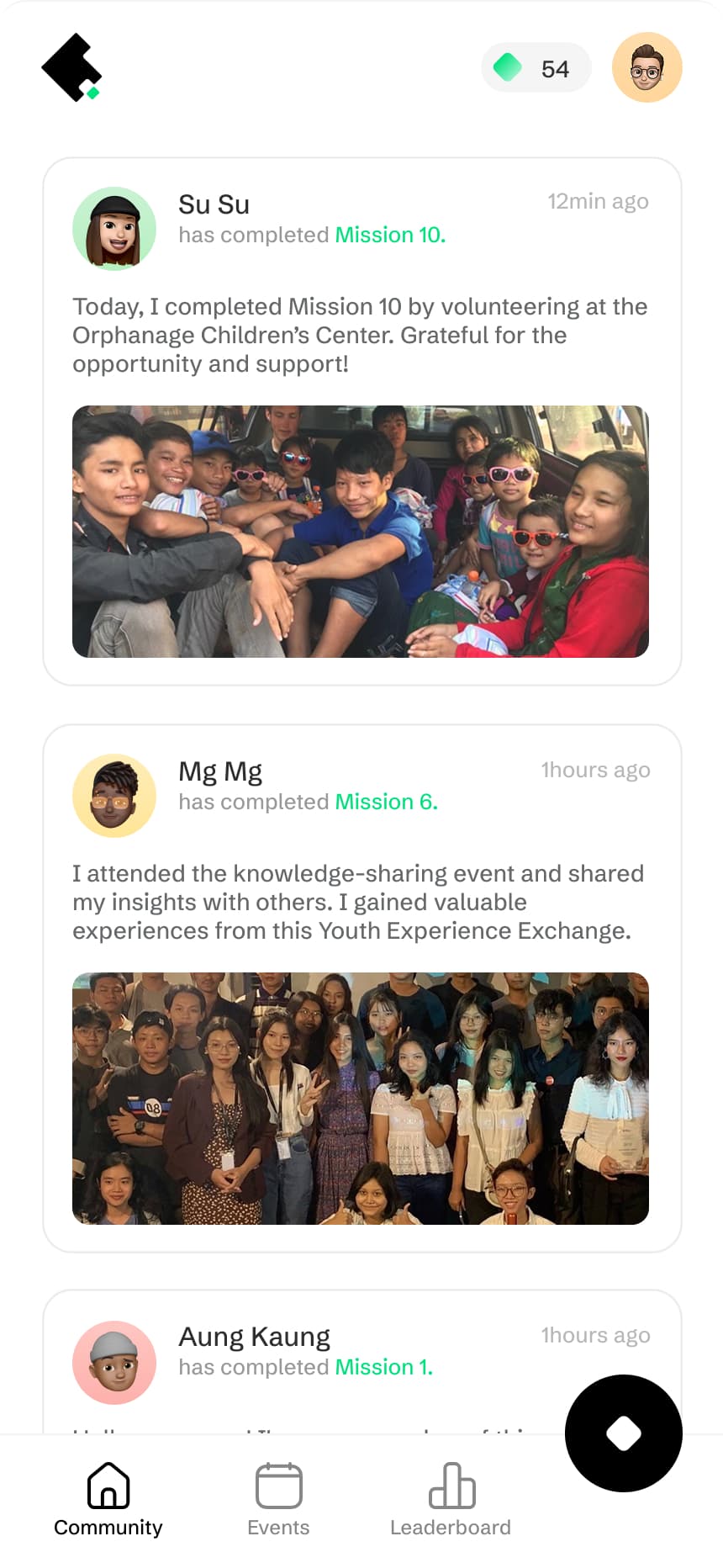Switch to the Events tab
Viewport: 723px width, 1568px height.
point(278,1500)
